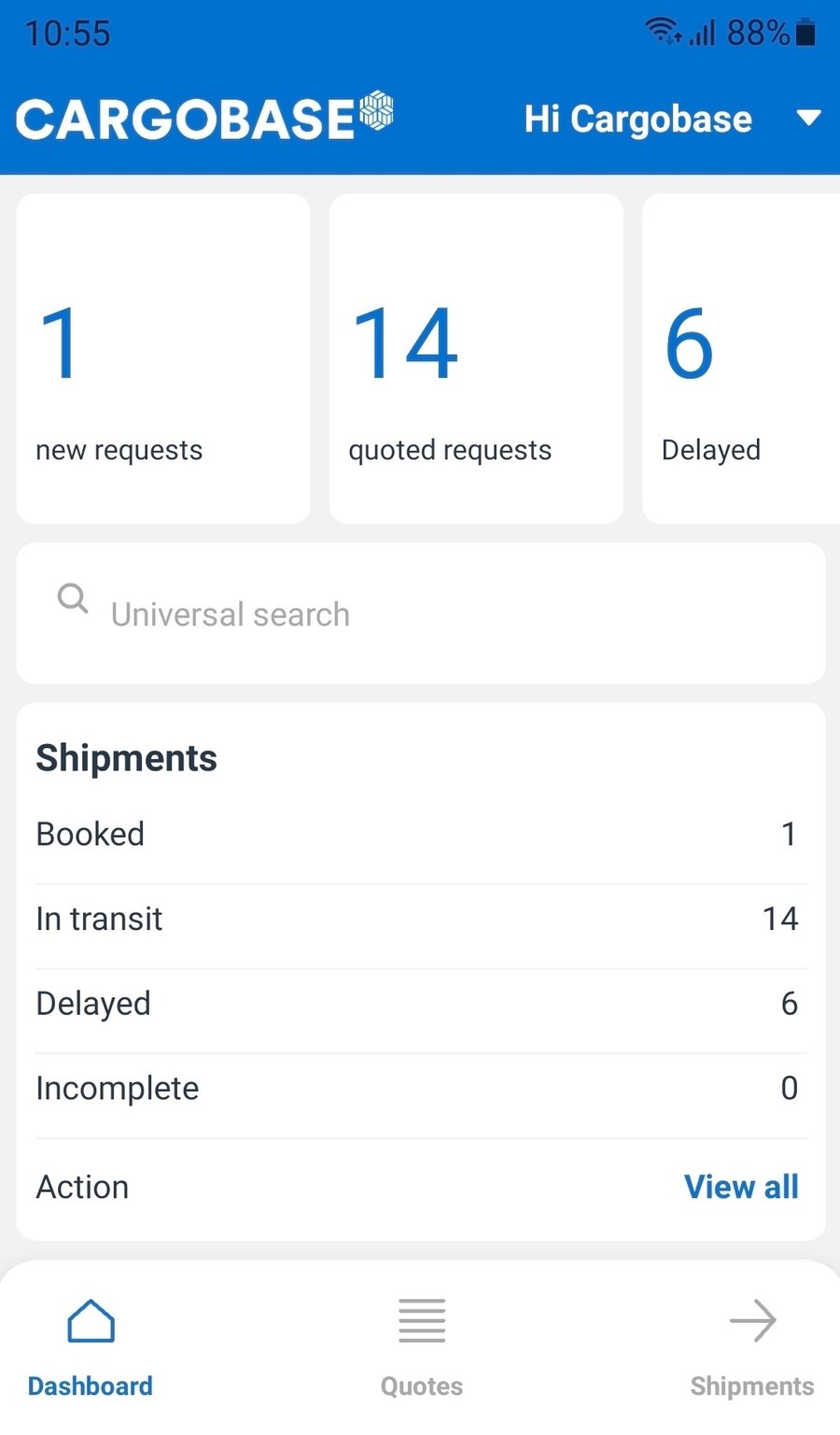Viewport: 840px width, 1435px height.
Task: Tap the cellular signal icon
Action: click(x=705, y=33)
